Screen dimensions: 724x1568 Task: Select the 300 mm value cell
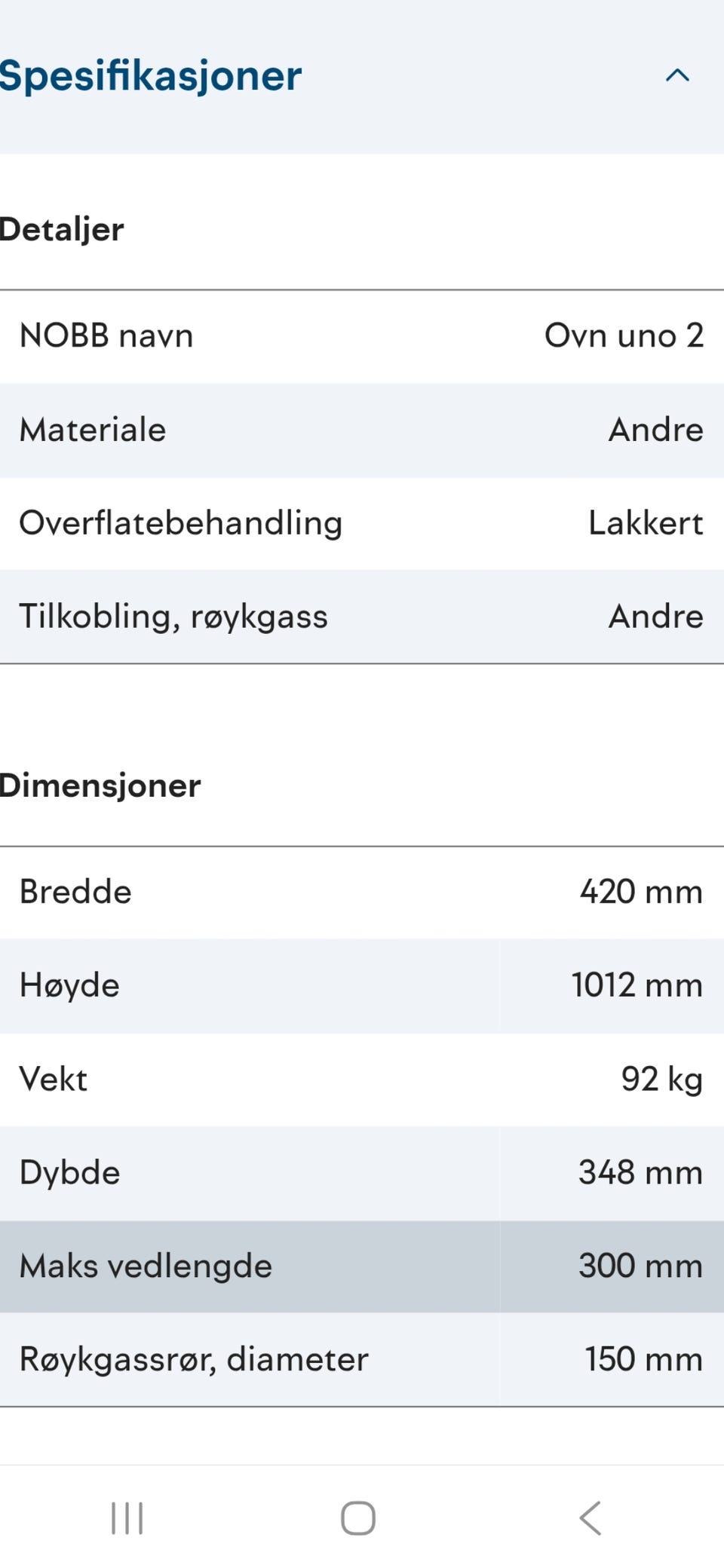click(x=640, y=1266)
